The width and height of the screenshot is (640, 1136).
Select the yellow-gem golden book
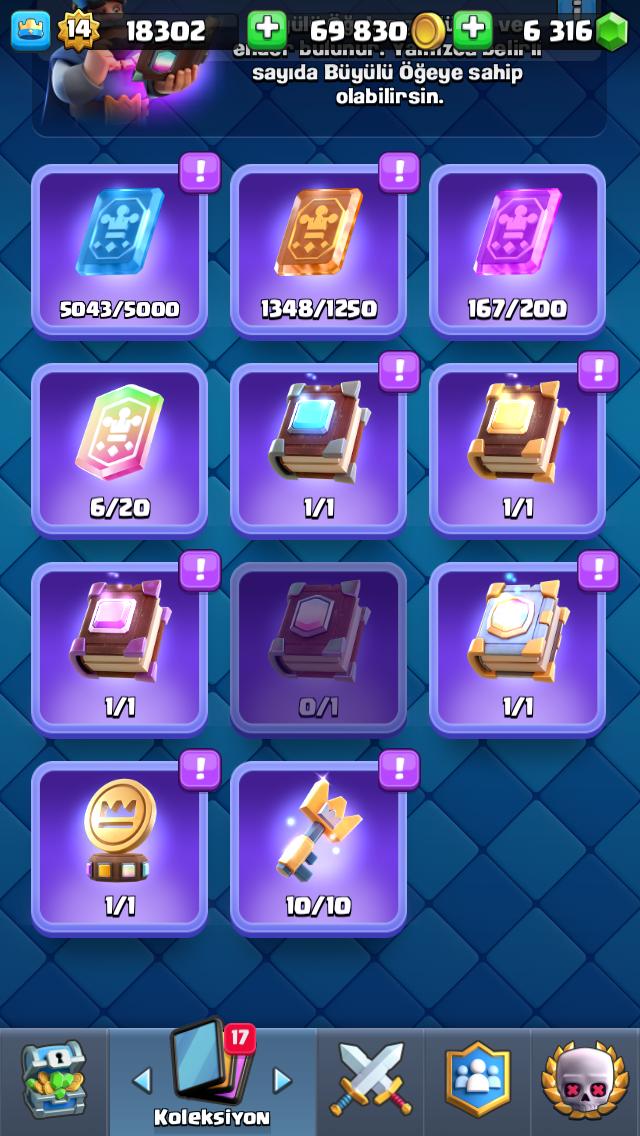[518, 450]
